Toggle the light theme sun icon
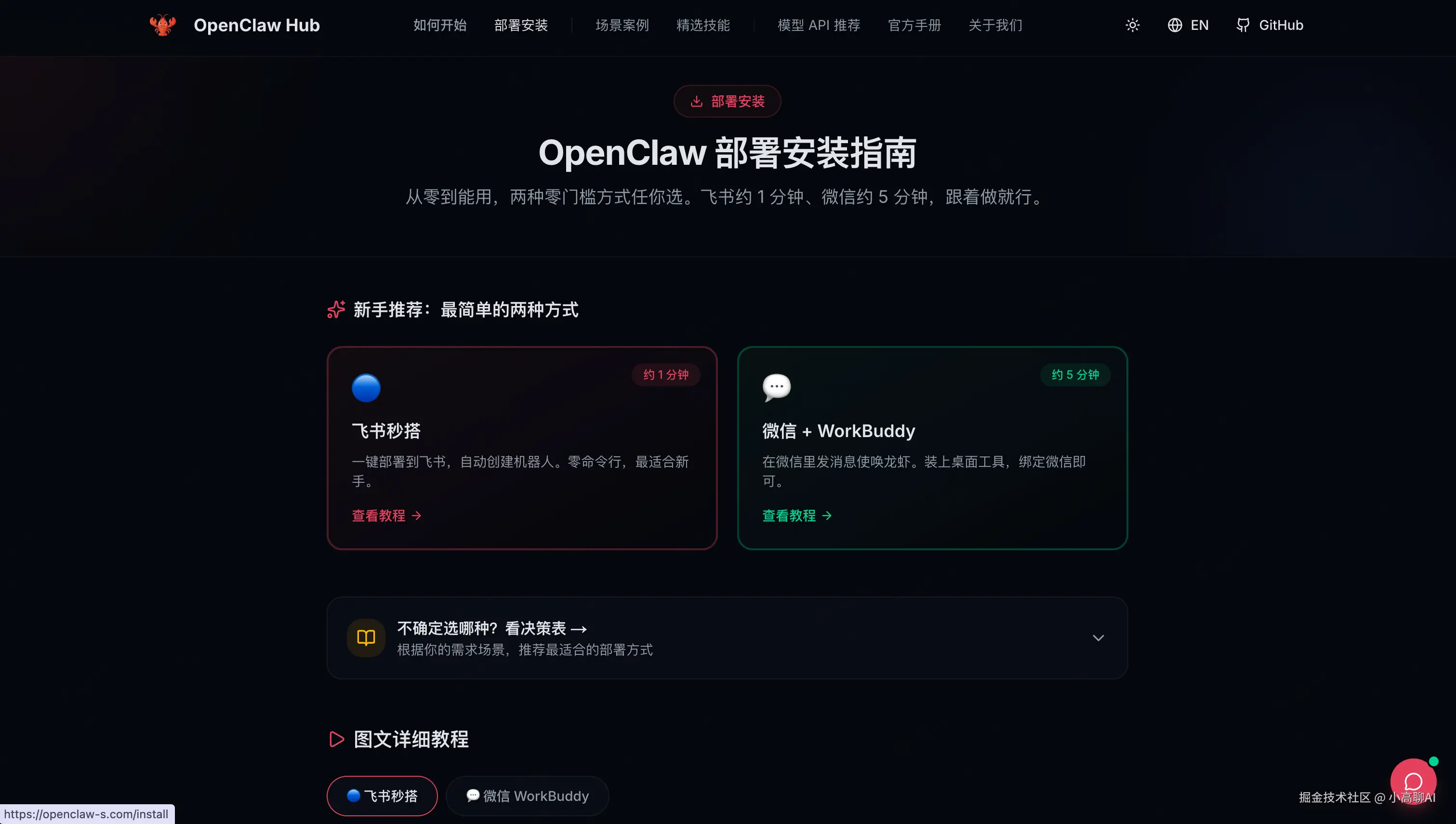 (x=1132, y=26)
